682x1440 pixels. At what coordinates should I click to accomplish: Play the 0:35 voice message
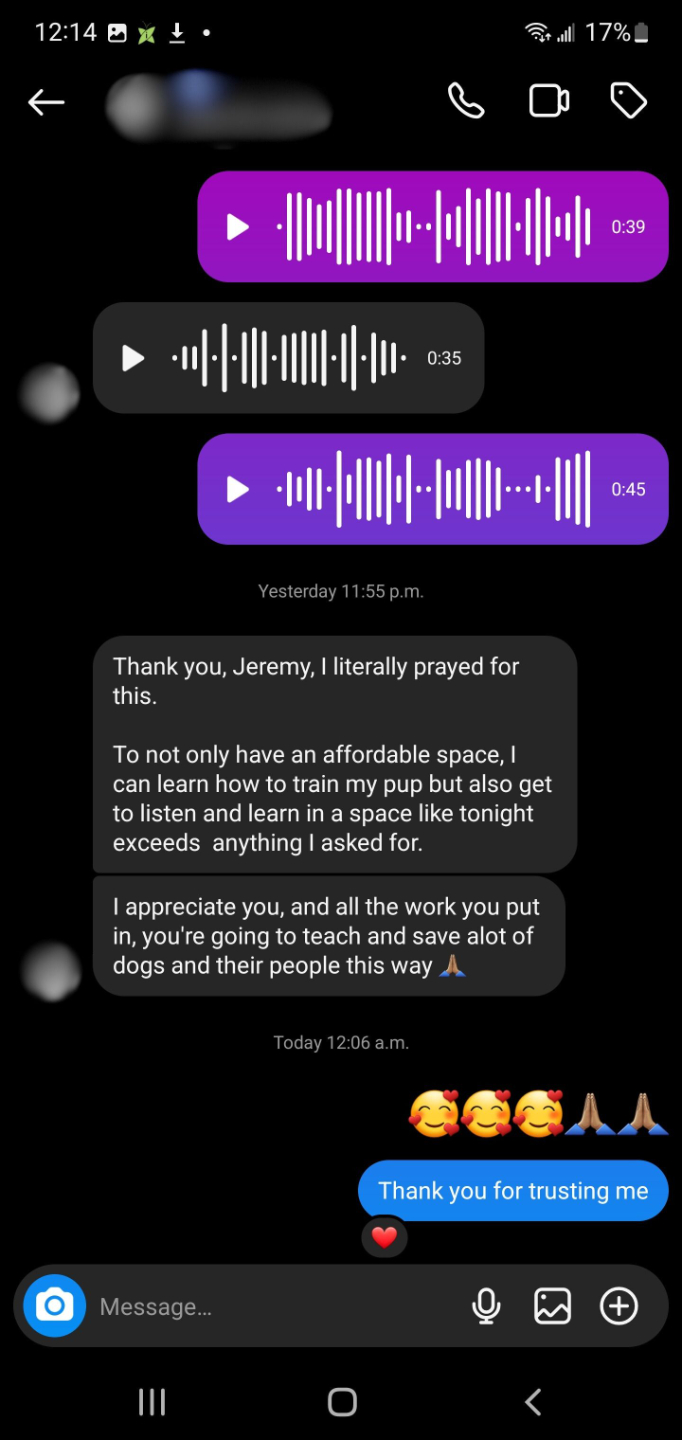coord(133,358)
